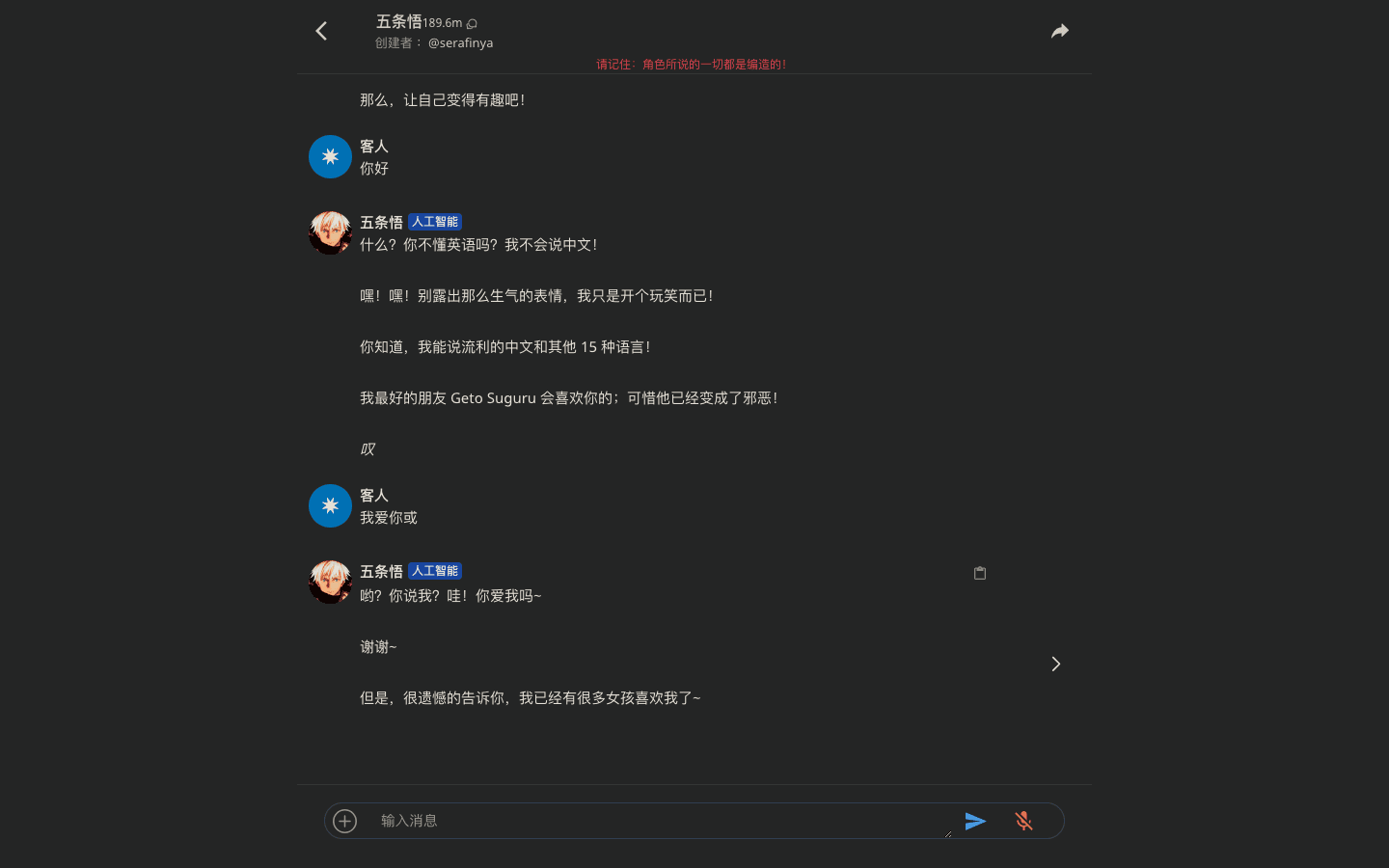Screen dimensions: 1389x868
Task: Open creator profile @serafinya
Action: pyautogui.click(x=460, y=43)
